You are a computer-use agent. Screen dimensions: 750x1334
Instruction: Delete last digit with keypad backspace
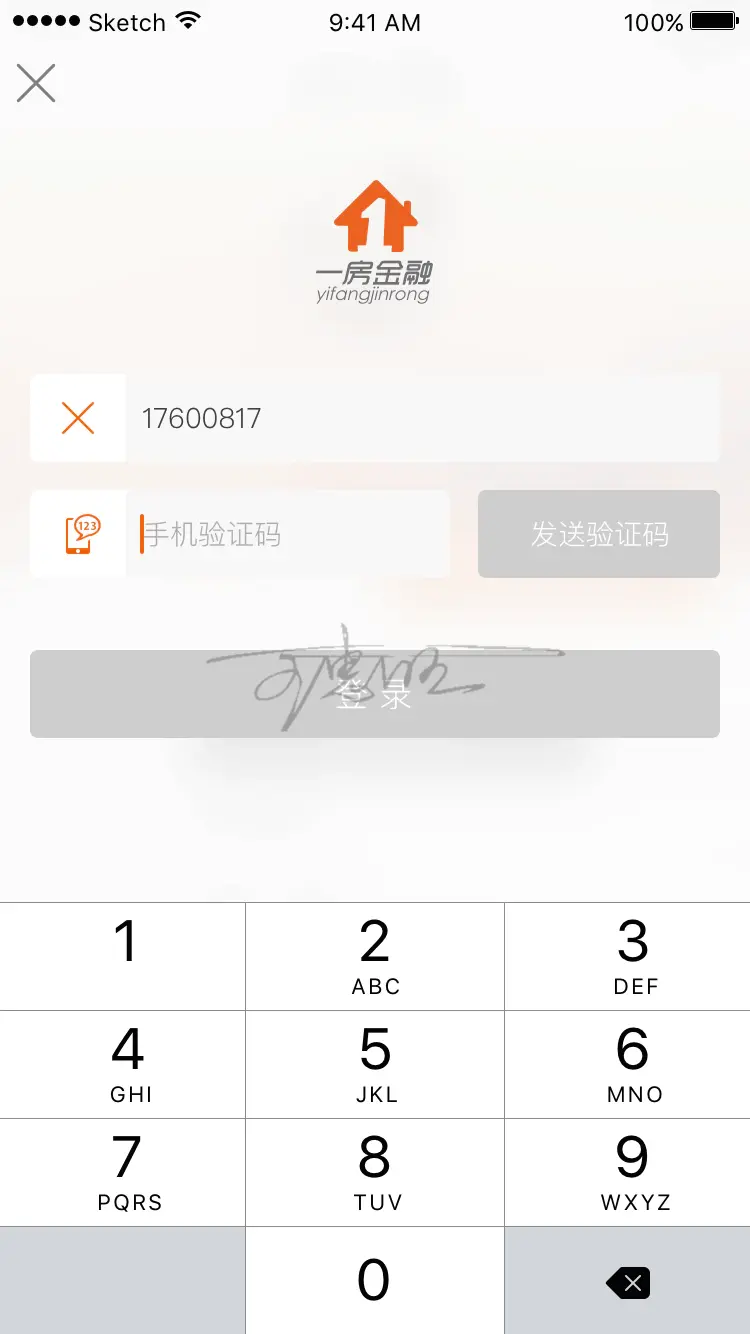coord(628,1282)
